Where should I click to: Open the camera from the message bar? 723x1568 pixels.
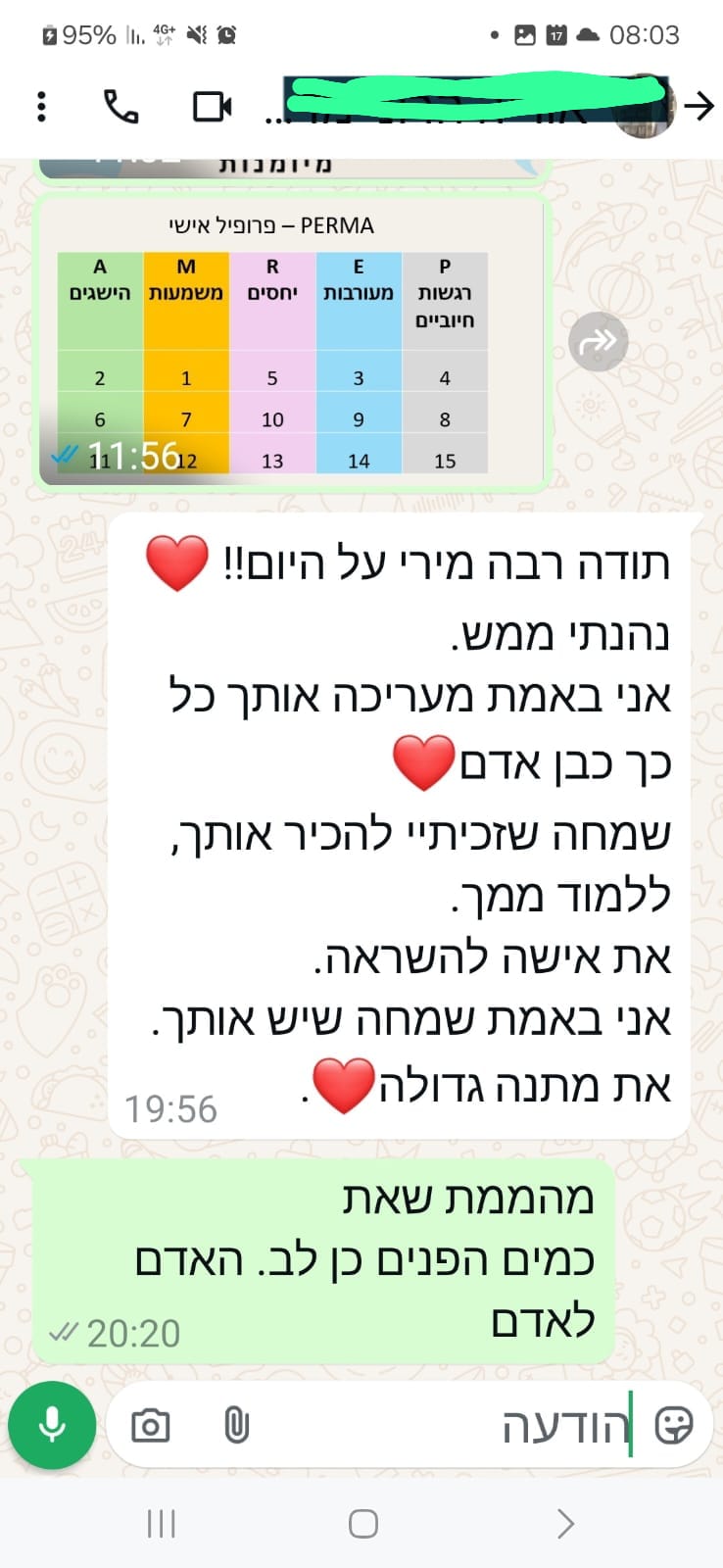coord(150,1425)
